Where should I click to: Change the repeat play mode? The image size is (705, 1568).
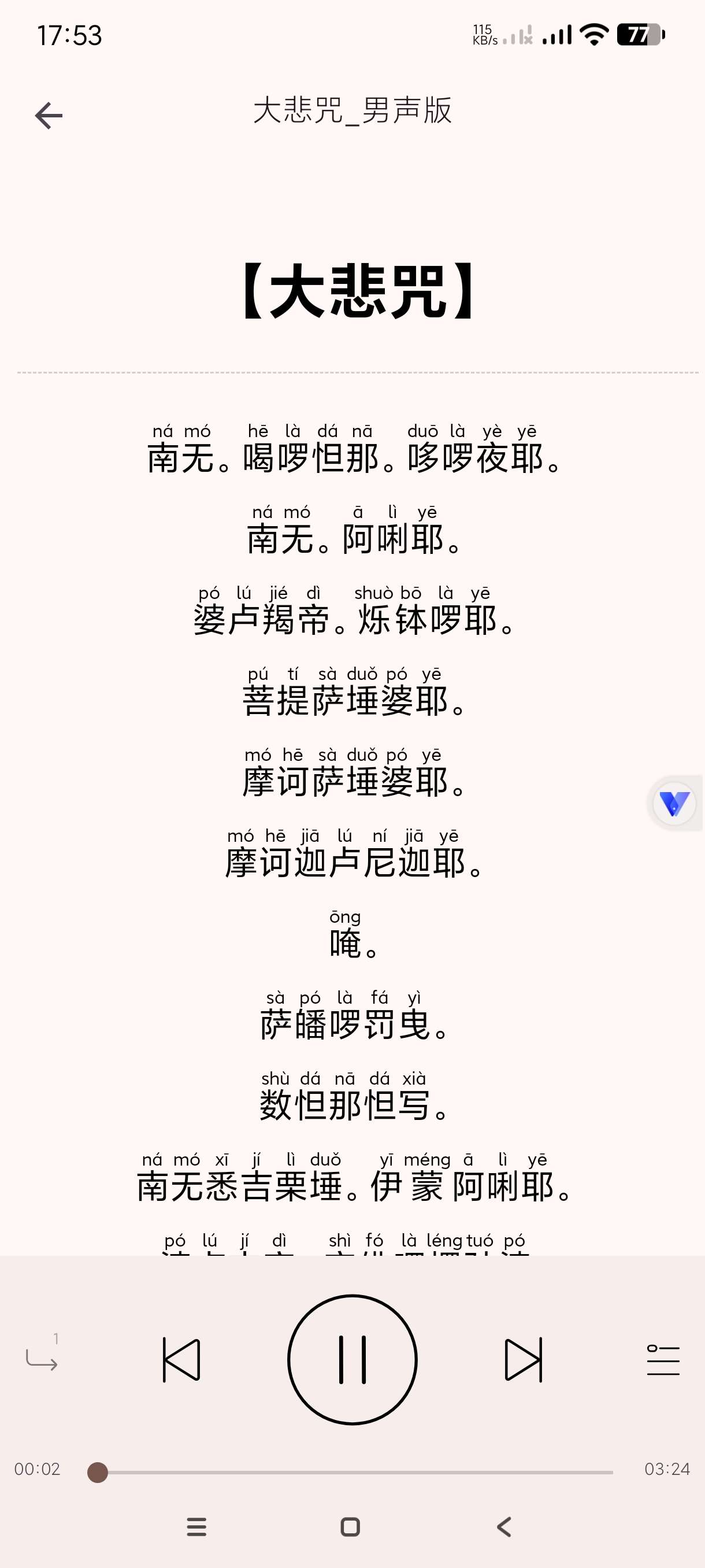(42, 1355)
